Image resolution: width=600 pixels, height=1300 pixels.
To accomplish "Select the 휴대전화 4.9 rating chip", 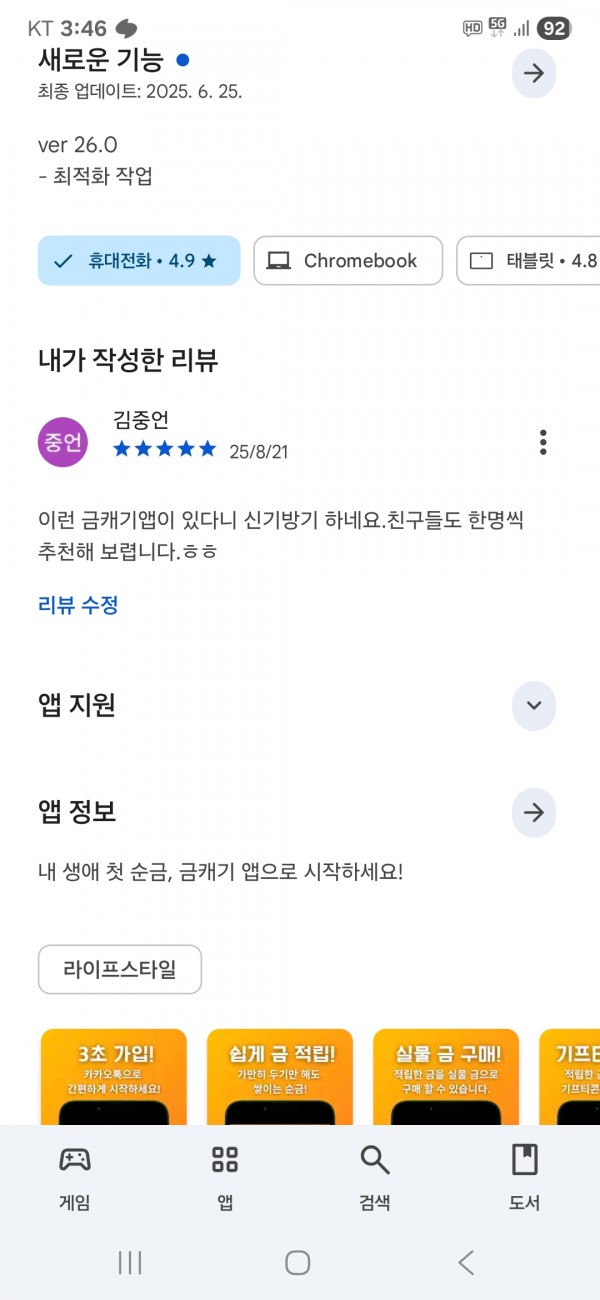I will (139, 261).
